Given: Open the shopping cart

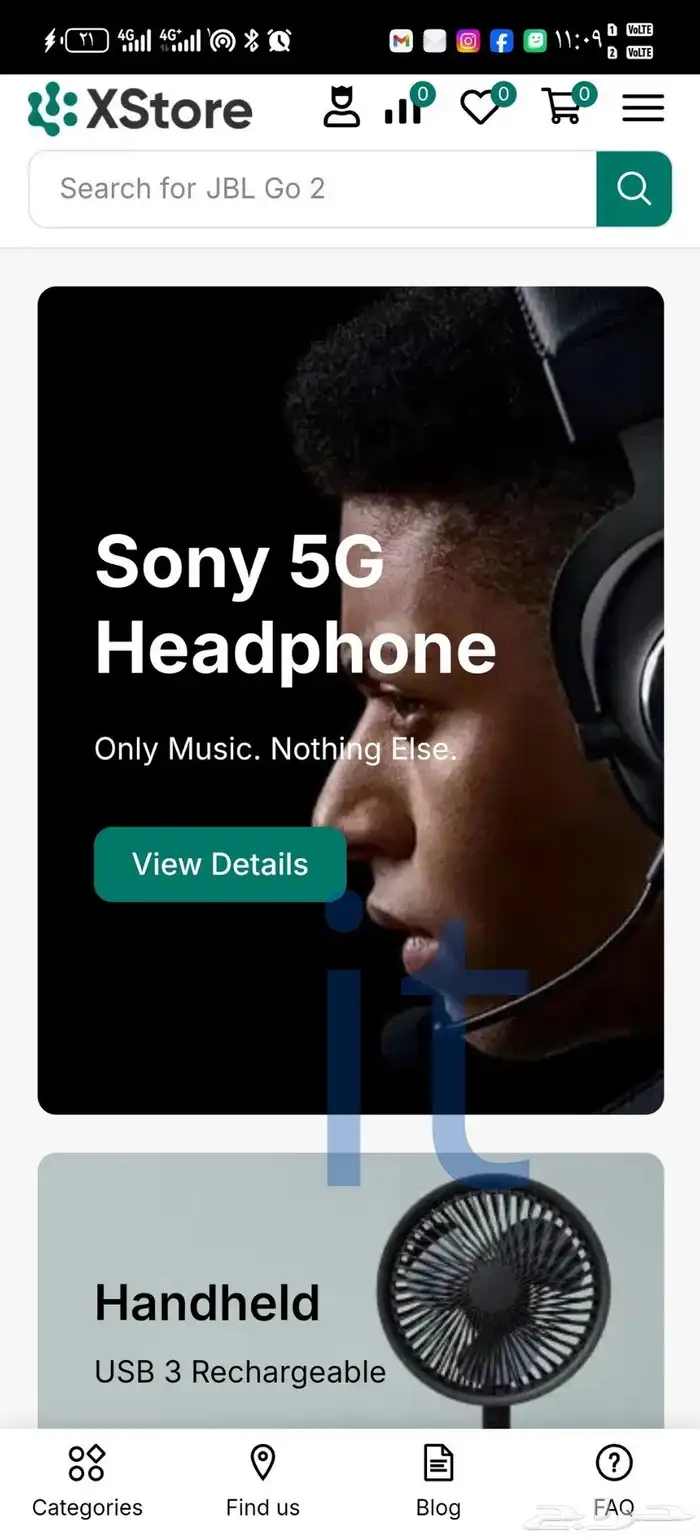Looking at the screenshot, I should [x=563, y=108].
